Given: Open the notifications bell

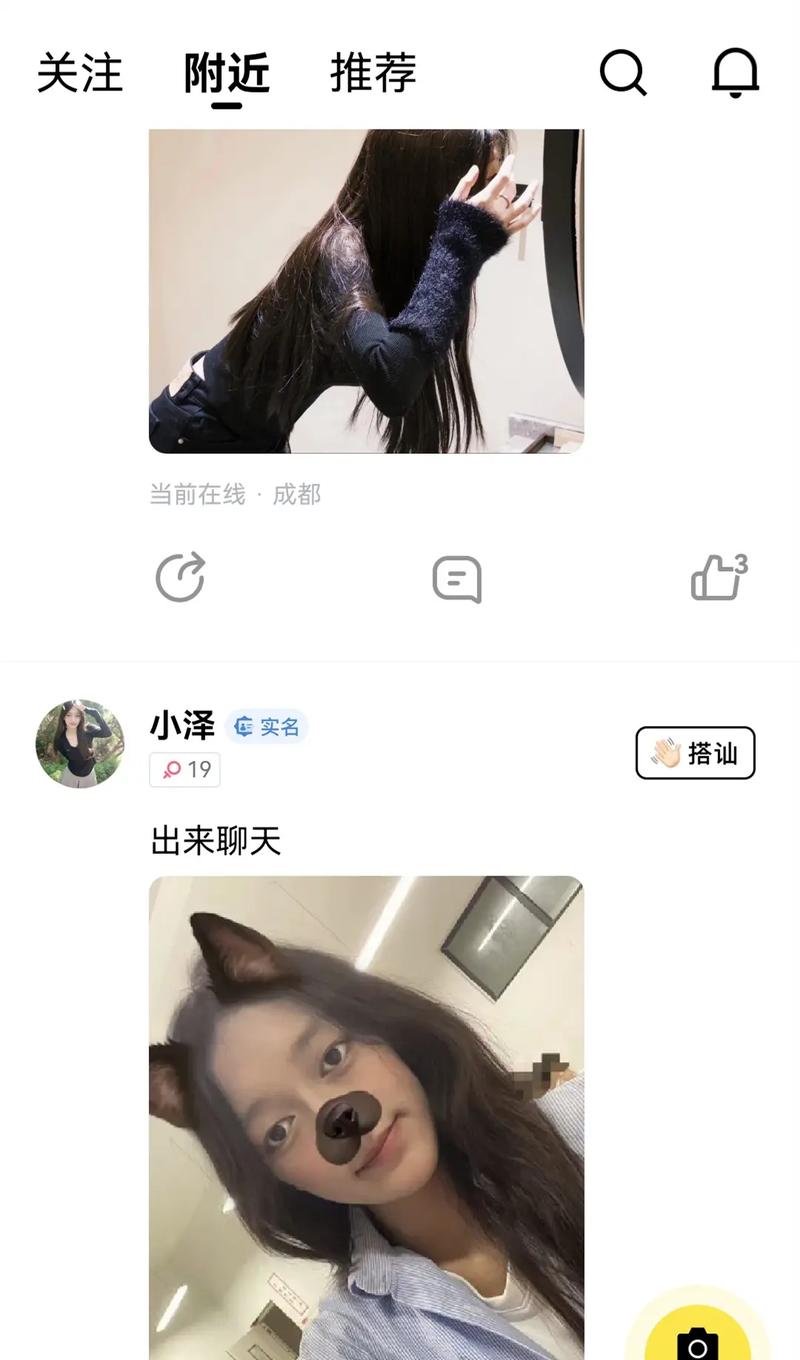Looking at the screenshot, I should [x=735, y=73].
